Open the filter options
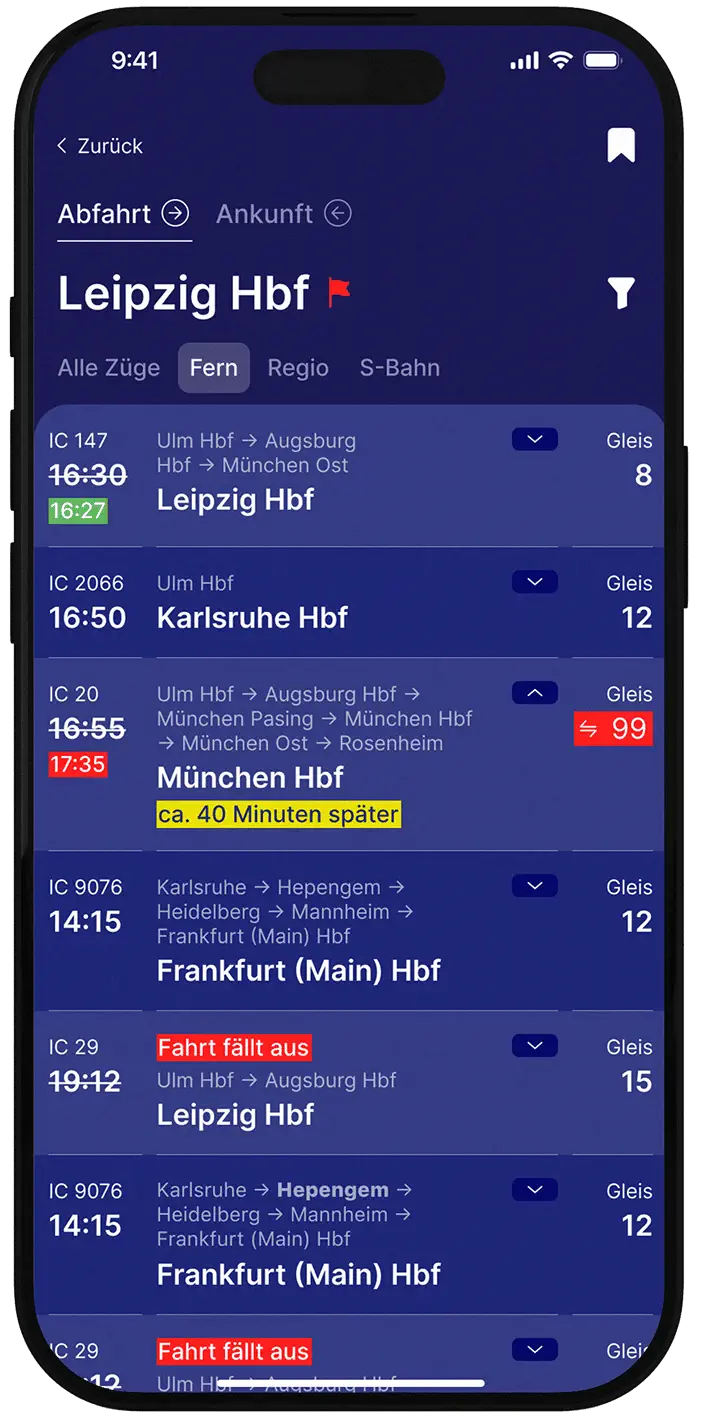The image size is (704, 1418). point(621,293)
